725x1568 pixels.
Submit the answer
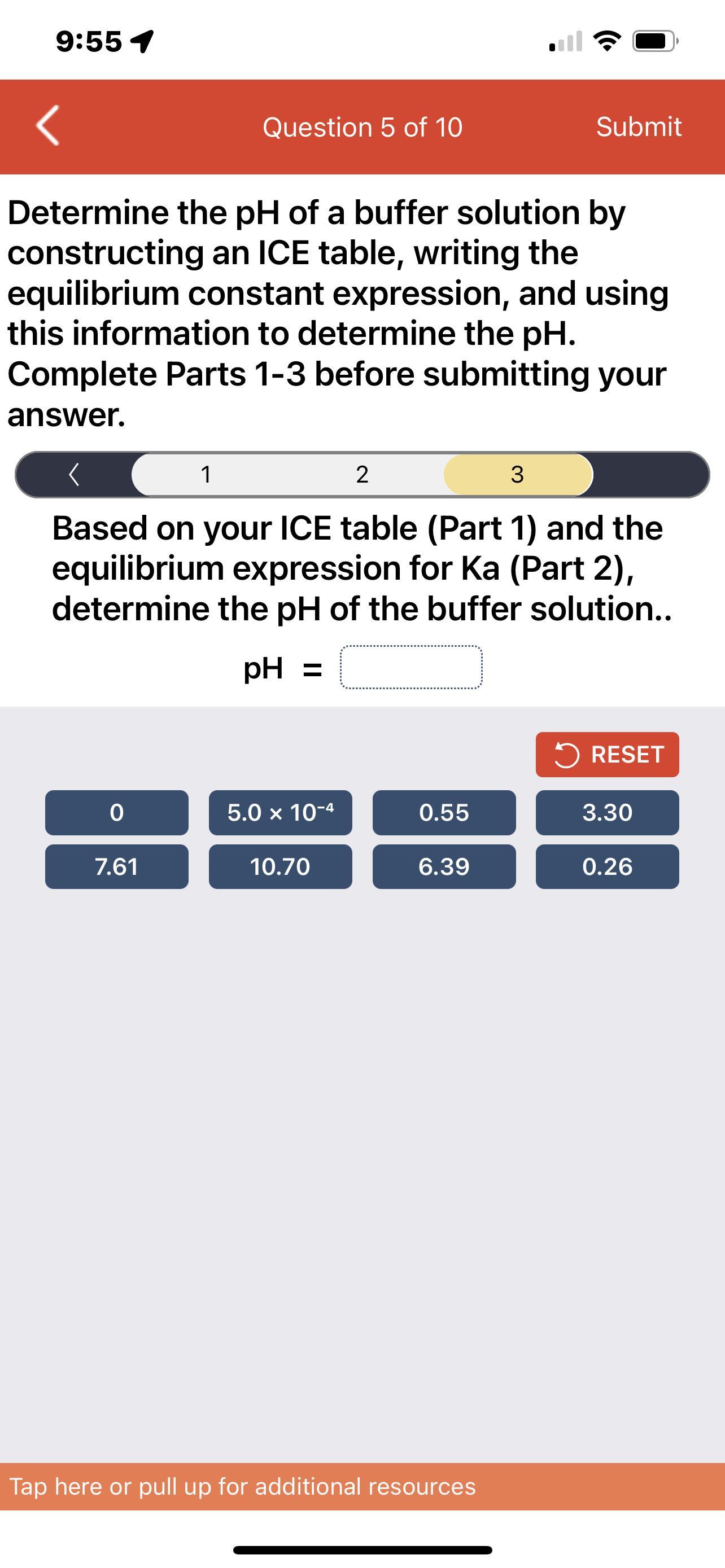click(x=638, y=126)
